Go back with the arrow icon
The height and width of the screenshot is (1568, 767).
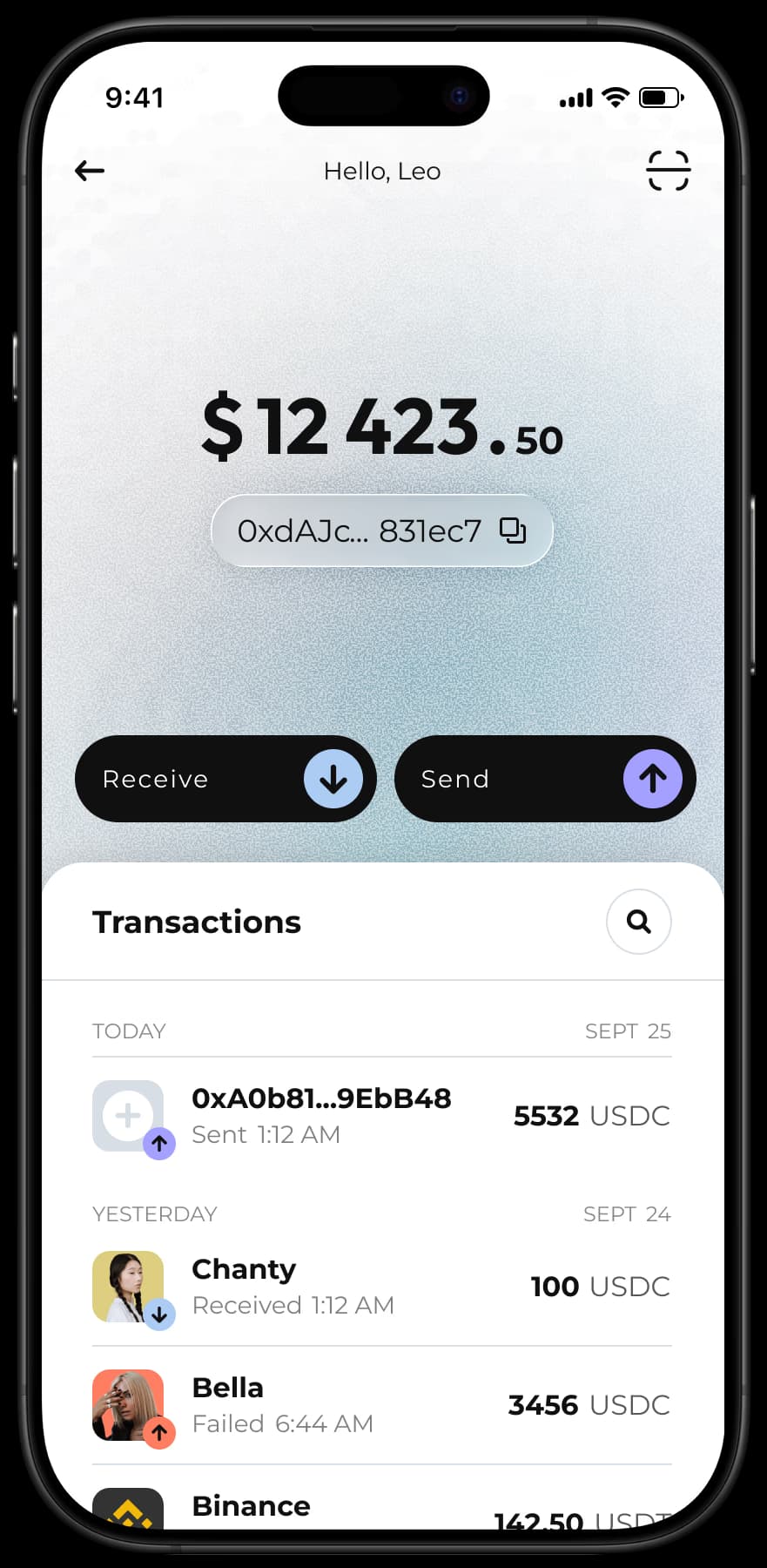click(90, 171)
